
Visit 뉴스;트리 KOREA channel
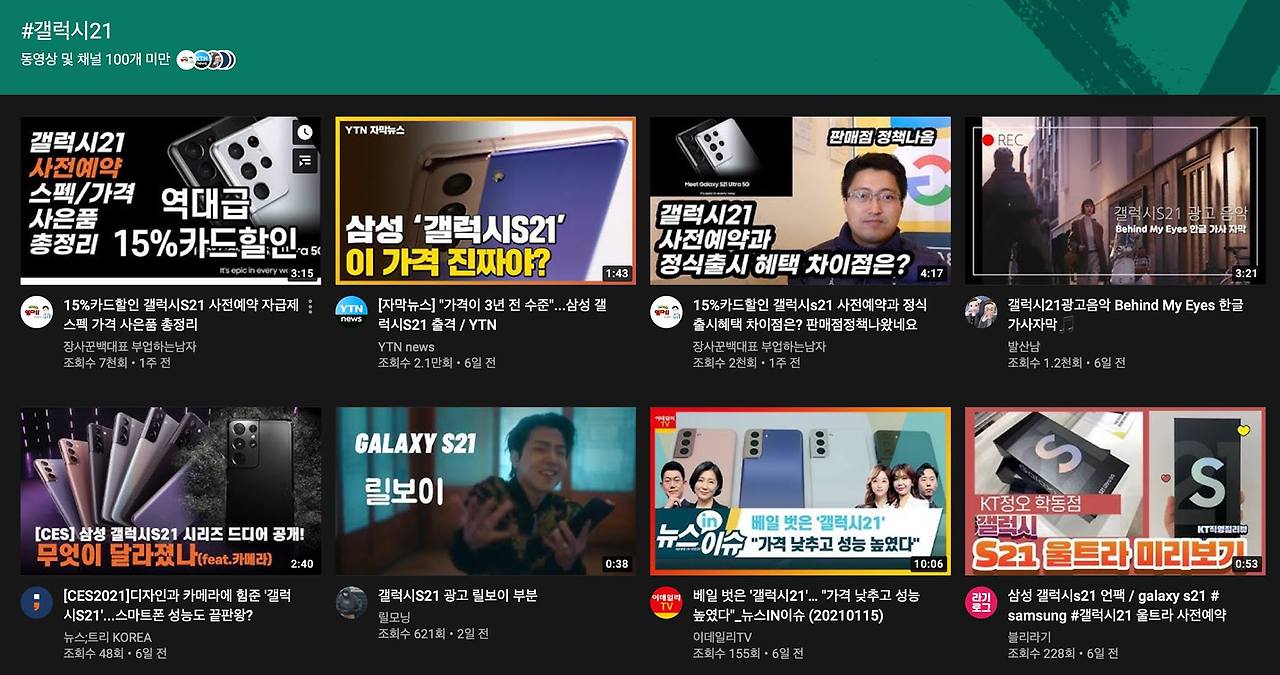[107, 637]
